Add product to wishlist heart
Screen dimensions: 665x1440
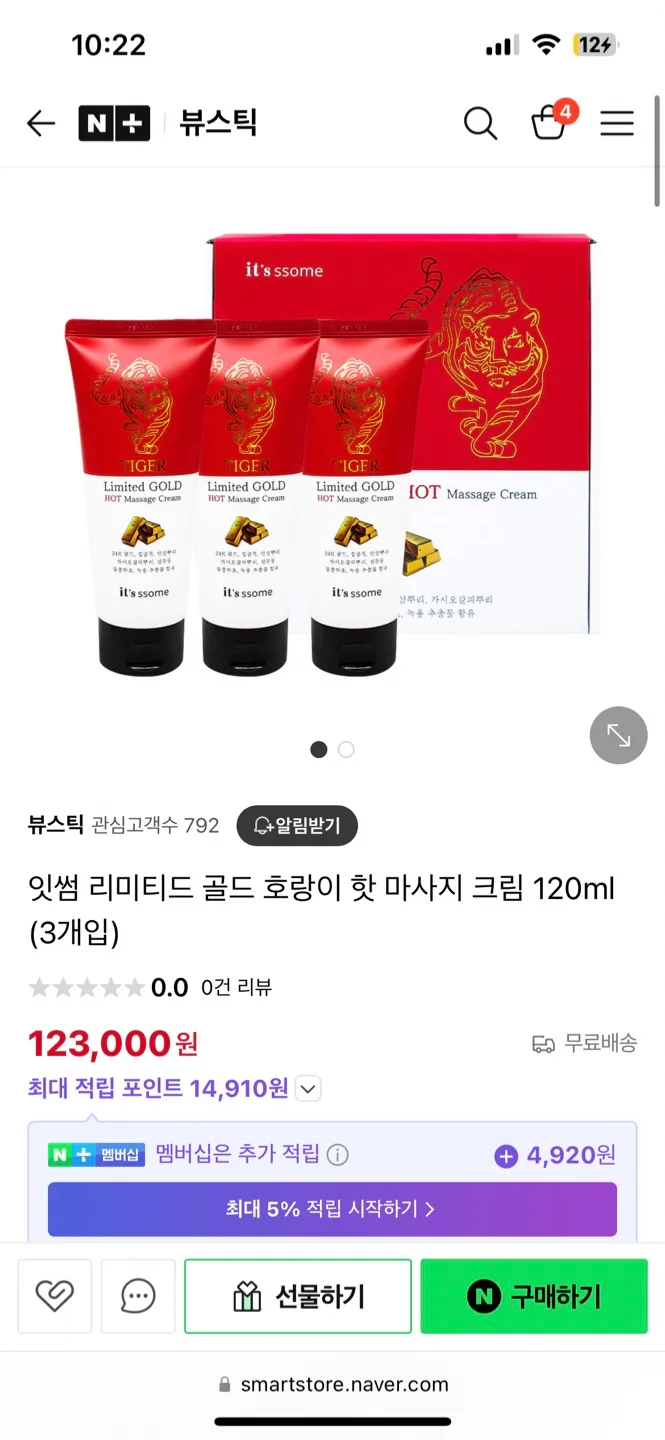tap(55, 1296)
